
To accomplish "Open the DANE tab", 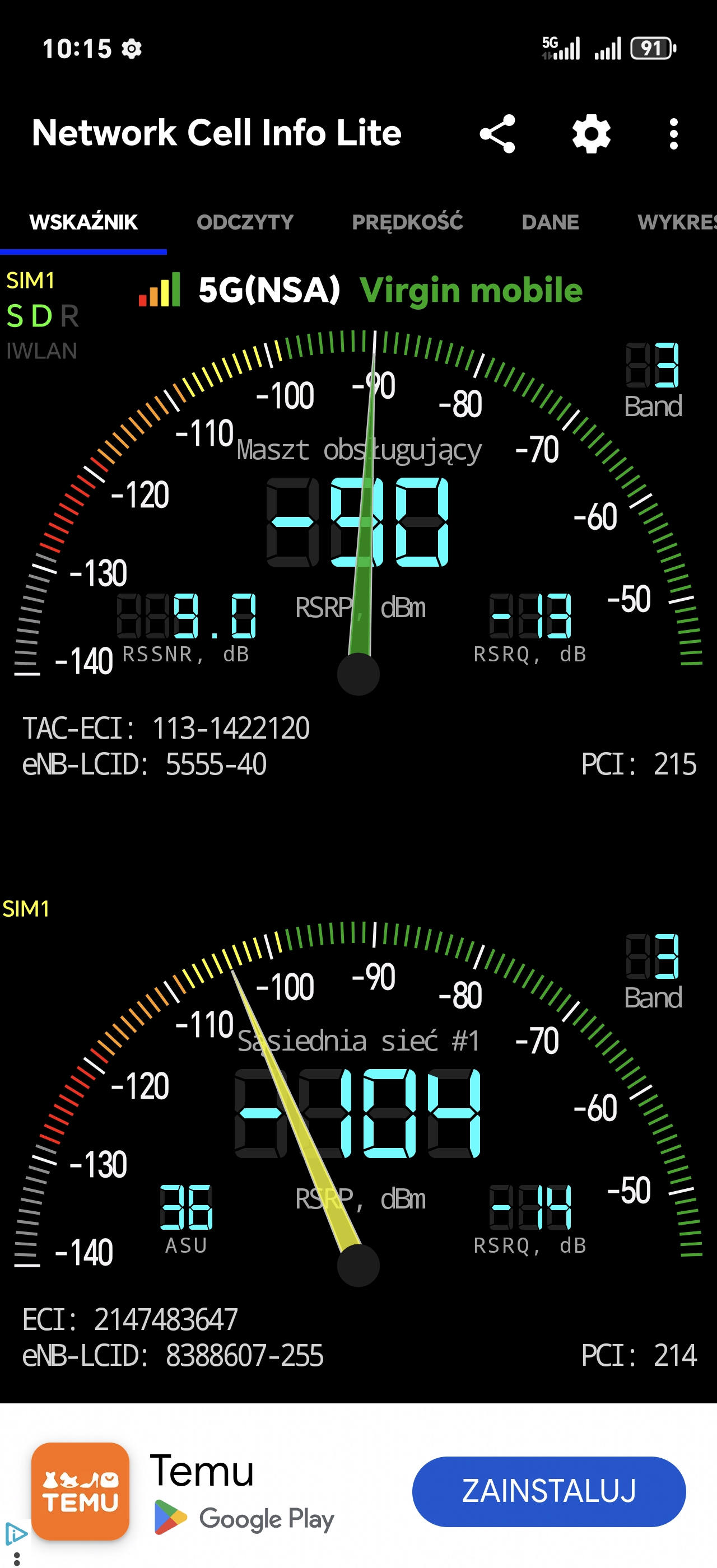I will 550,222.
